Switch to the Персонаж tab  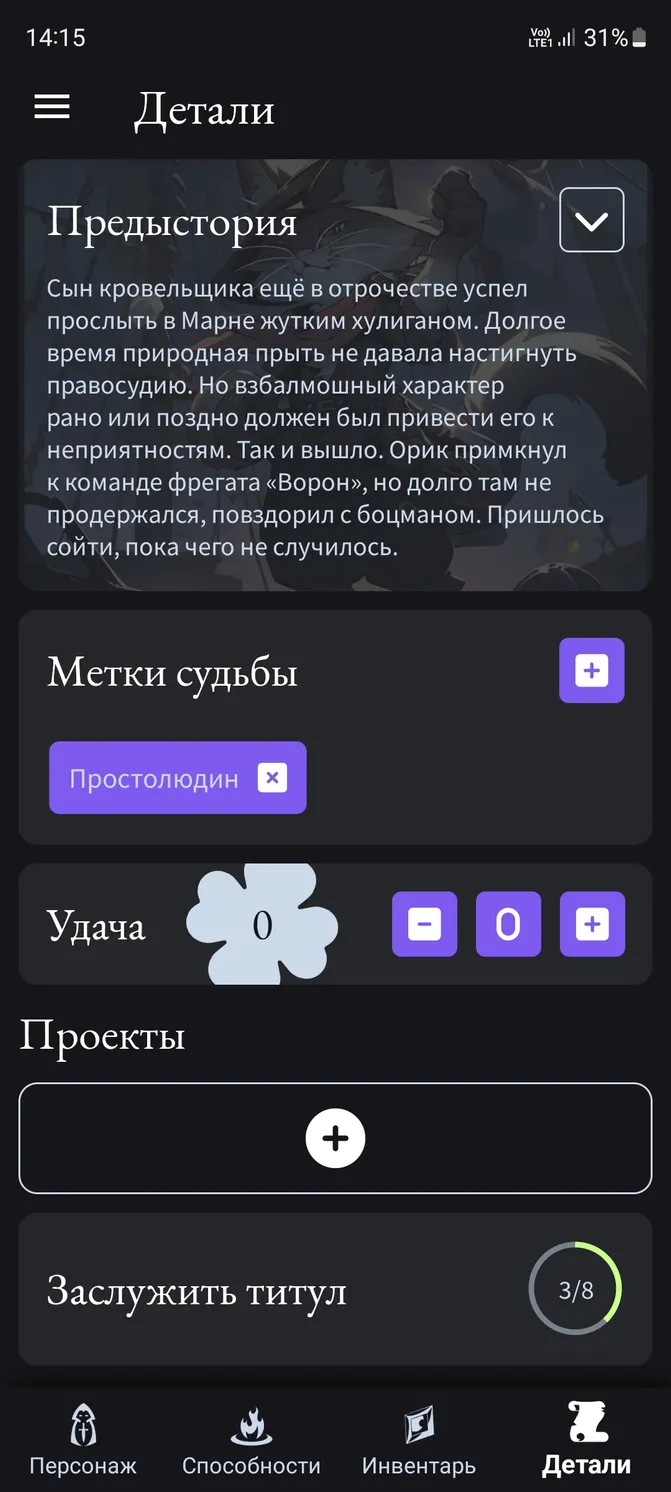coord(83,1440)
